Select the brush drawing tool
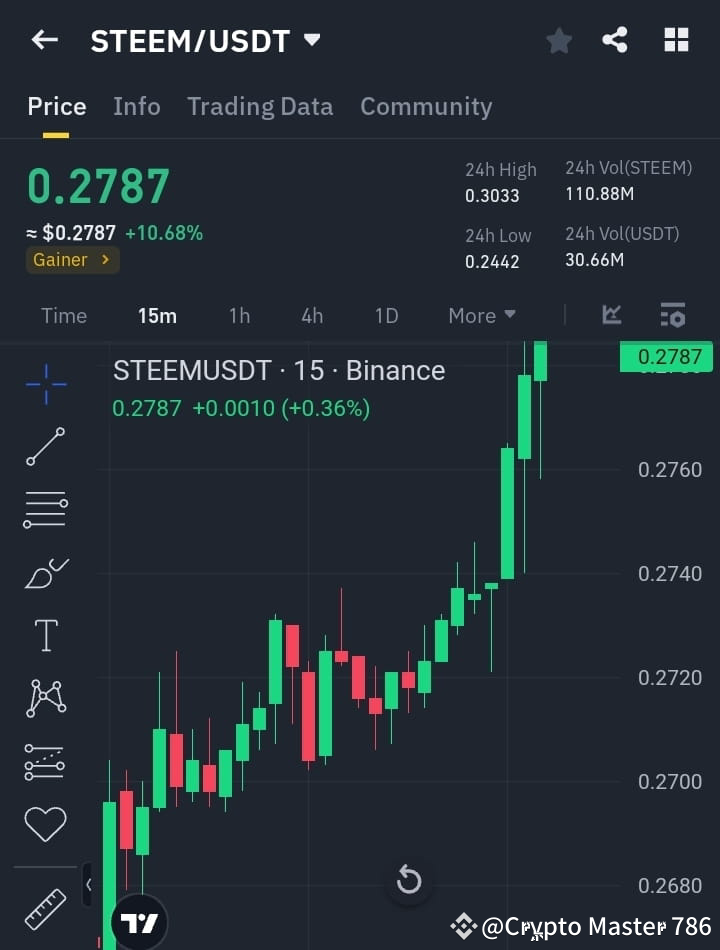 click(x=45, y=572)
